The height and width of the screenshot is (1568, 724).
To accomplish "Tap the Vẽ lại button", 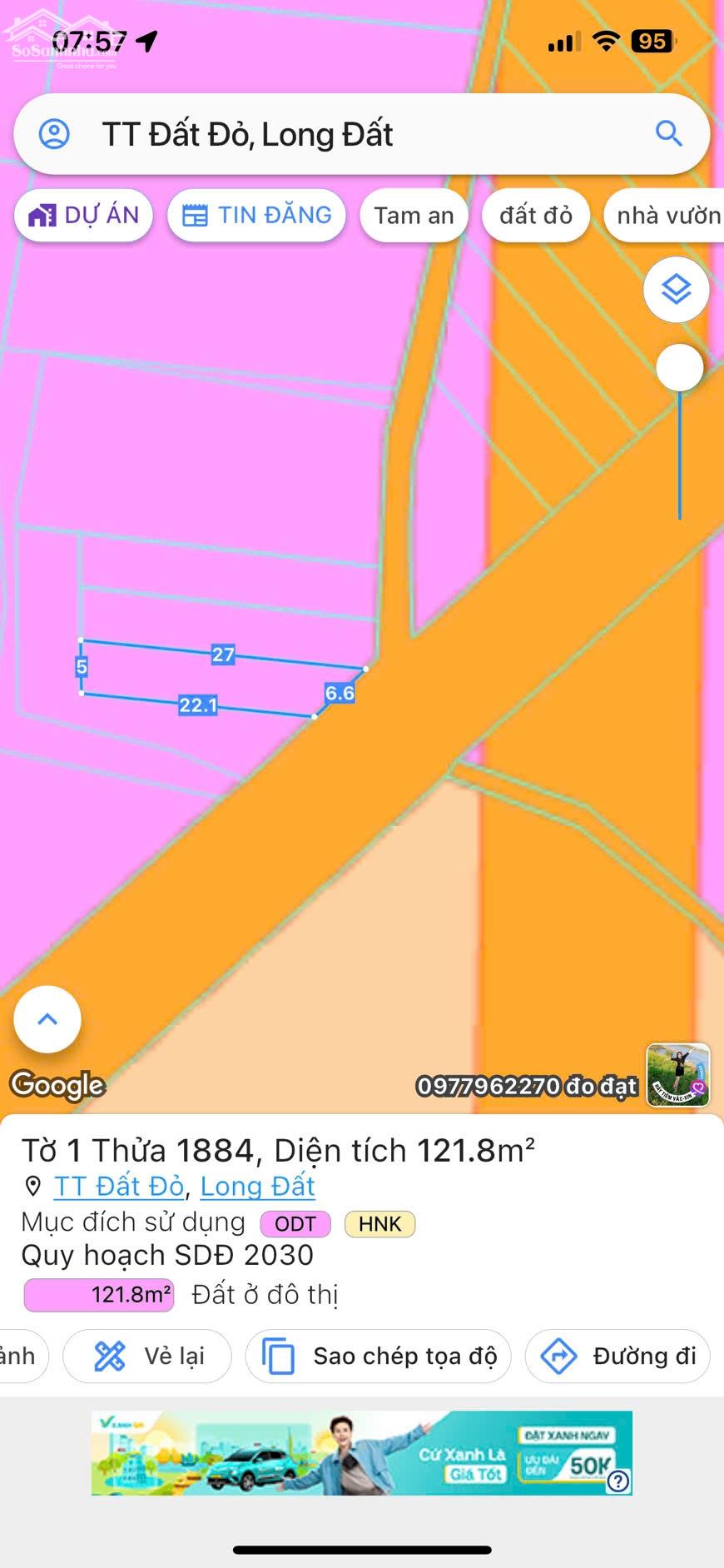I will [x=147, y=1356].
